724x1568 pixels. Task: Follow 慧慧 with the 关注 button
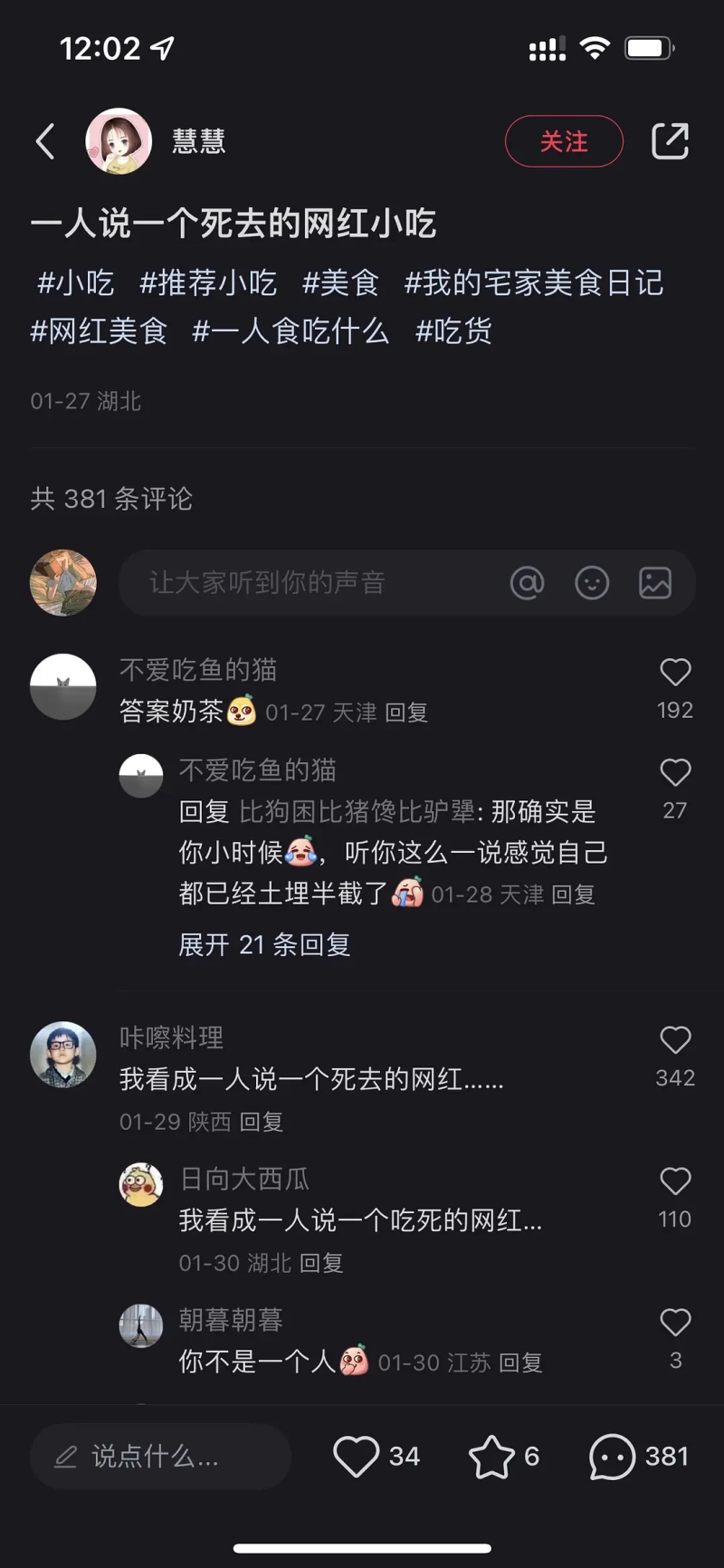[x=564, y=141]
